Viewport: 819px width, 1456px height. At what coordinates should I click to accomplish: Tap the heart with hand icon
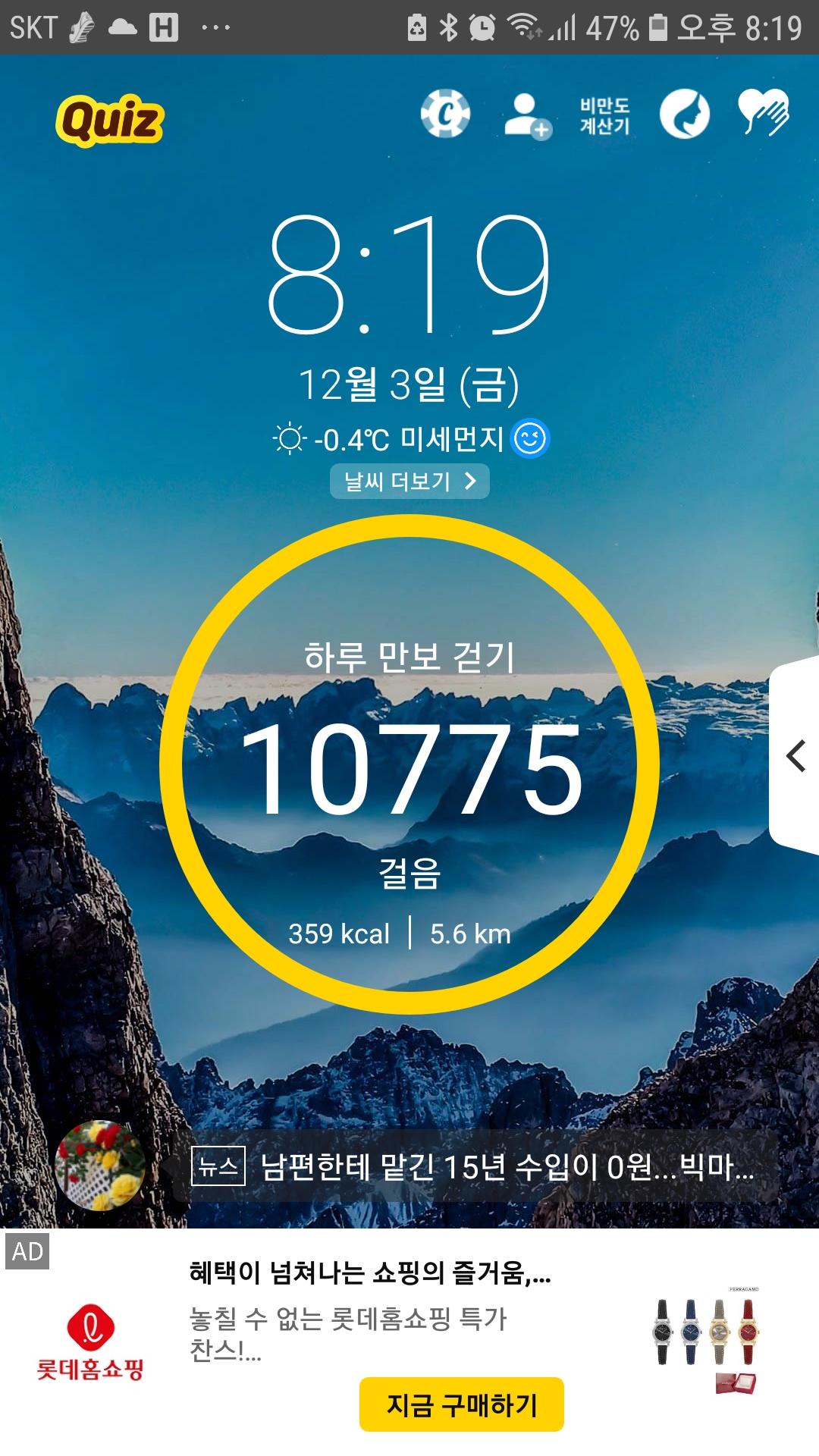tap(764, 114)
